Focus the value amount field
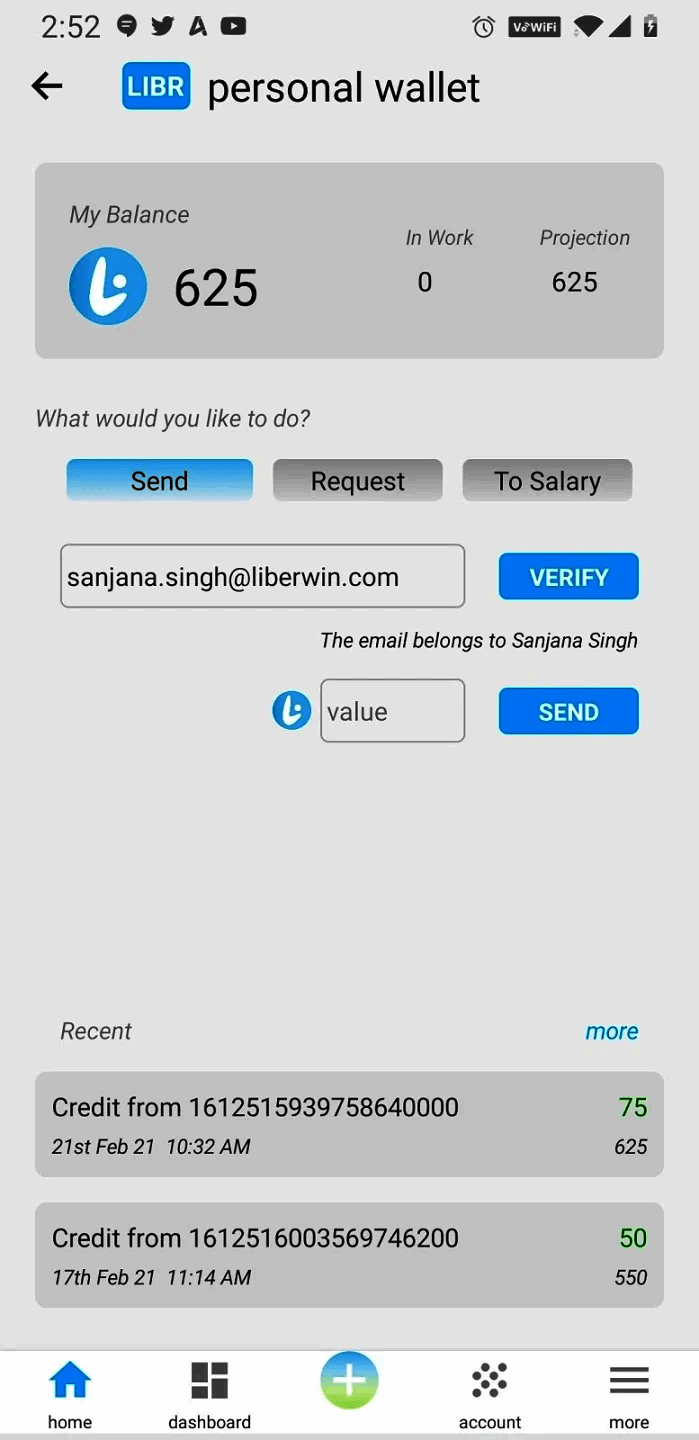This screenshot has height=1440, width=699. [392, 711]
